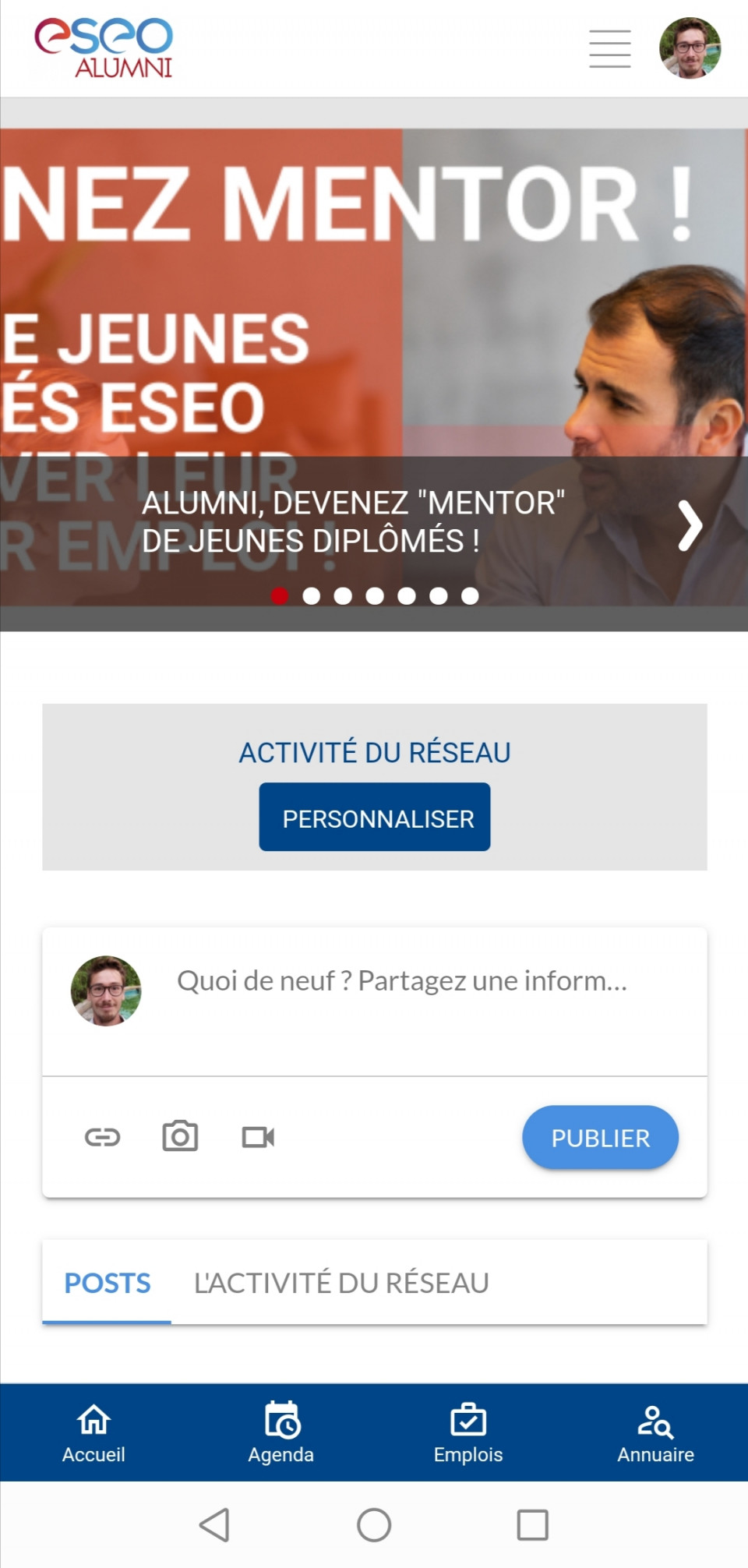Viewport: 748px width, 1568px height.
Task: Tap the Personnaliser button
Action: 375,817
